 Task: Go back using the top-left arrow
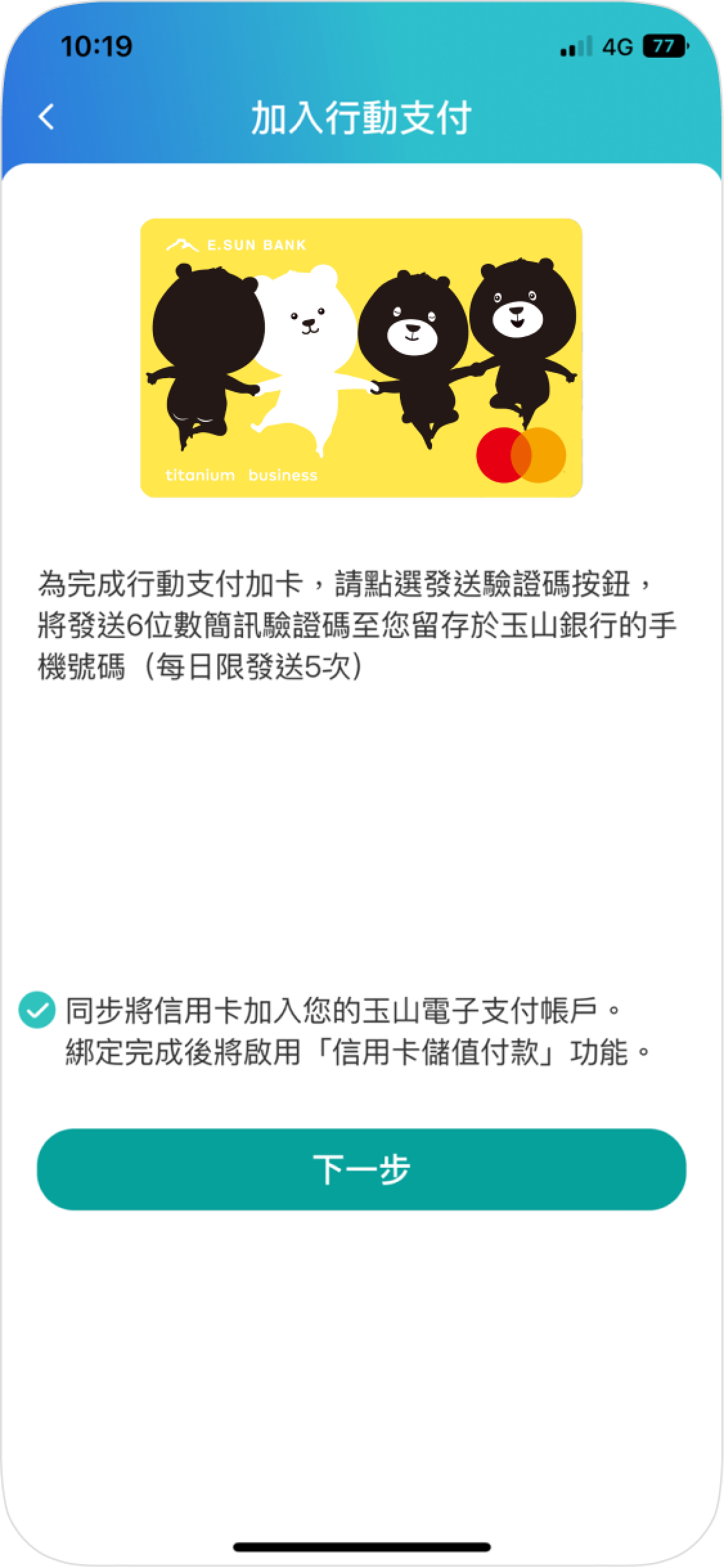point(46,117)
